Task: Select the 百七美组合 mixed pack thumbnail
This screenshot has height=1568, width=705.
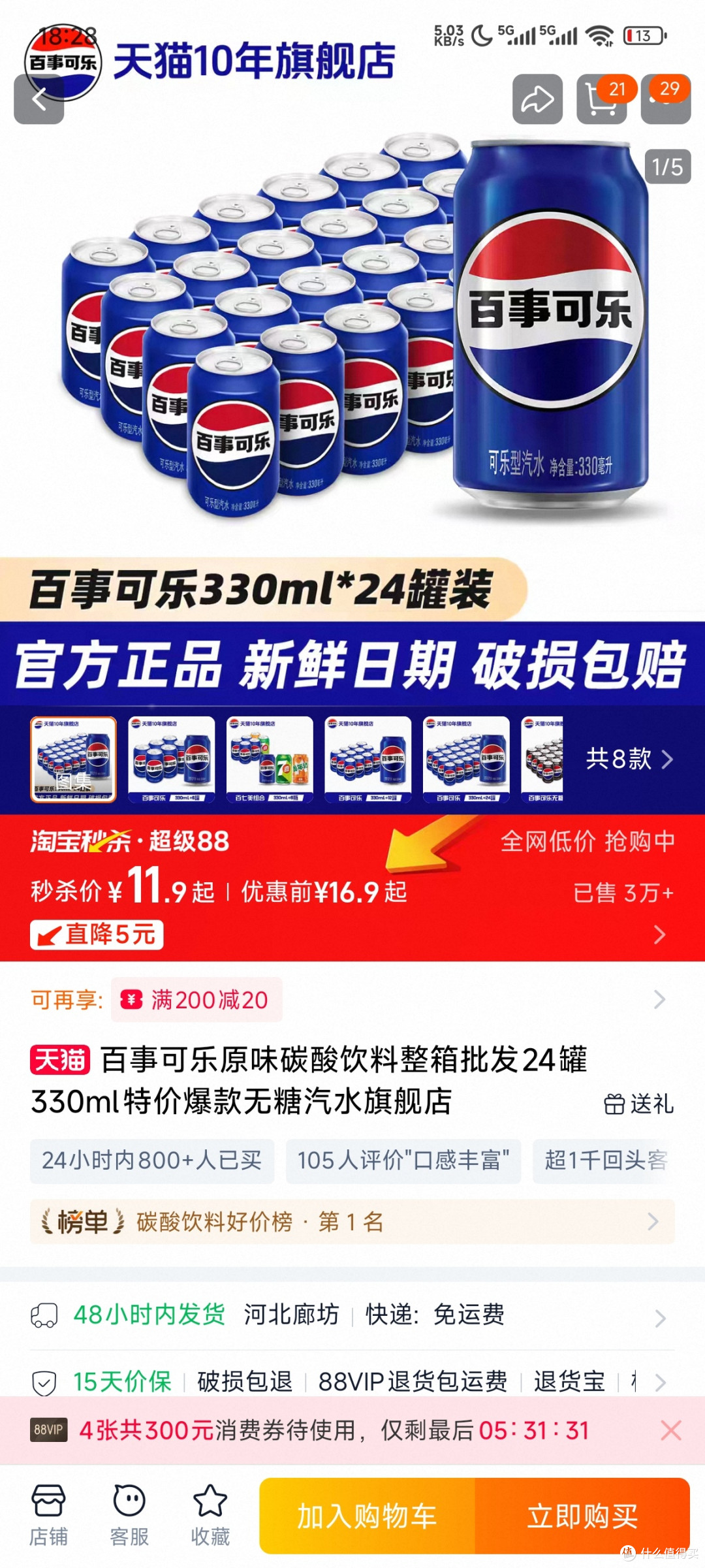Action: tap(270, 759)
